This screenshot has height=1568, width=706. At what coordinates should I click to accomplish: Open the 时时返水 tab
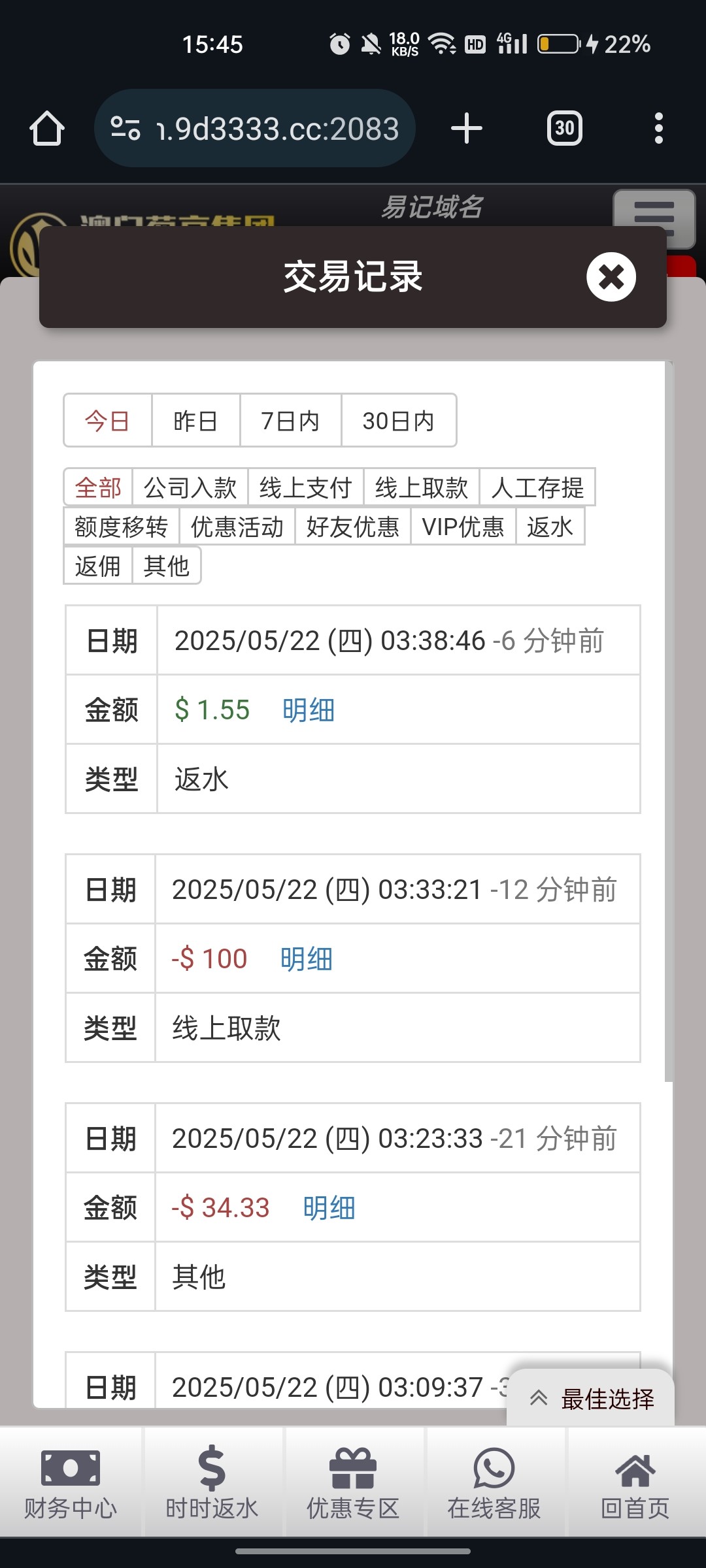(212, 1482)
